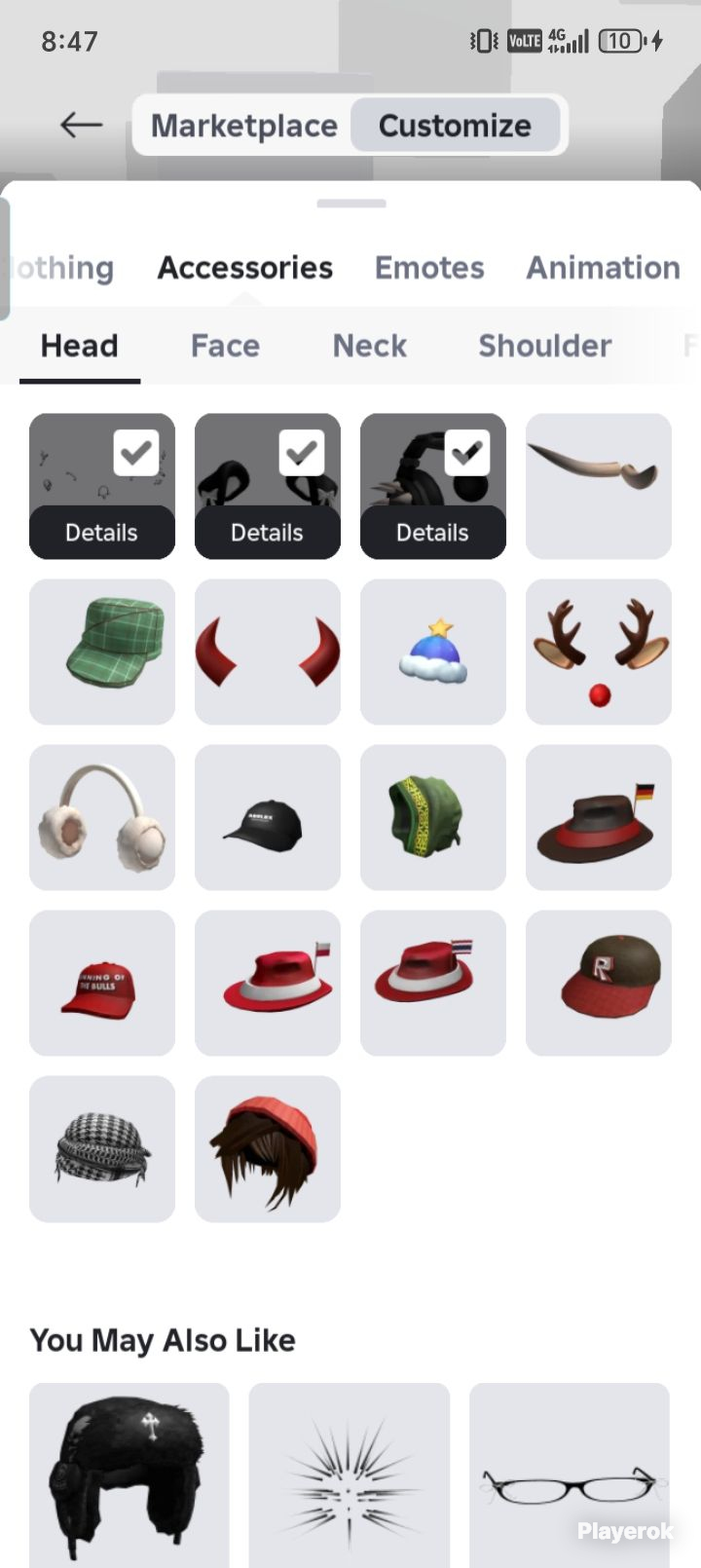Equip the red cap with R logo
Viewport: 701px width, 1568px height.
(x=599, y=983)
